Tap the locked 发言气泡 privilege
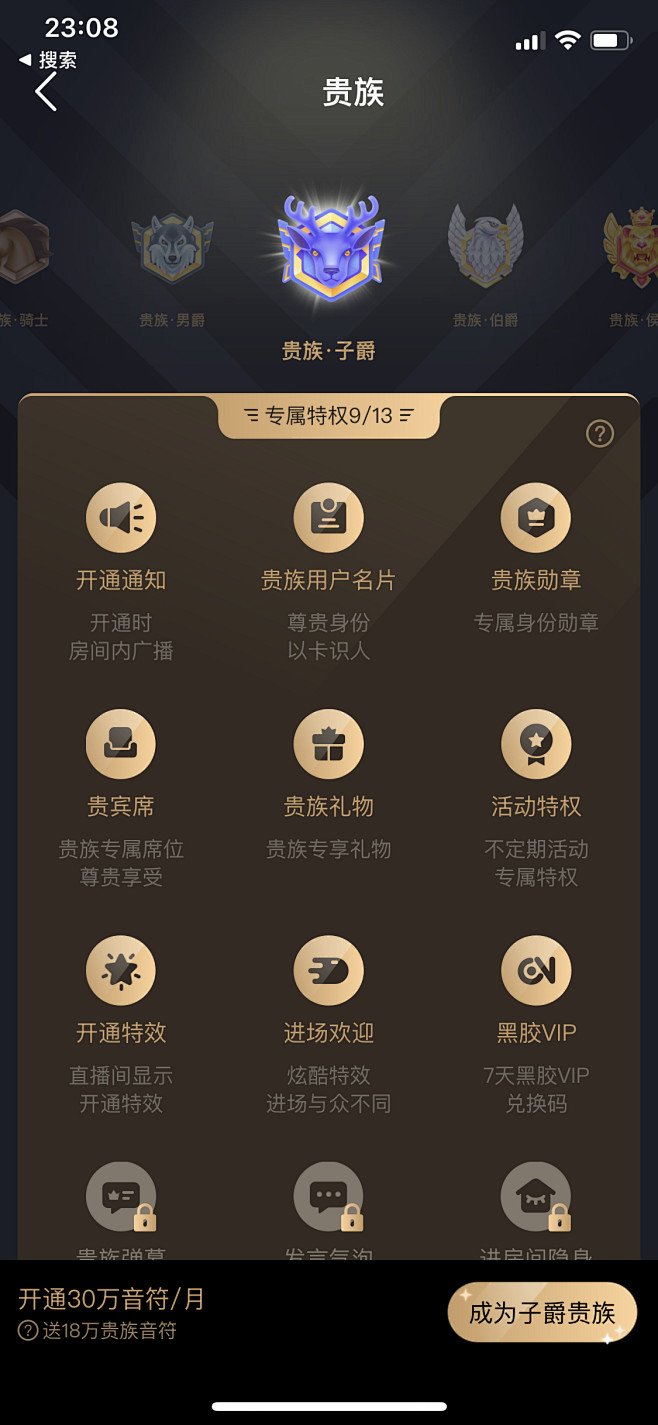Screen dimensions: 658x1425 328,1197
